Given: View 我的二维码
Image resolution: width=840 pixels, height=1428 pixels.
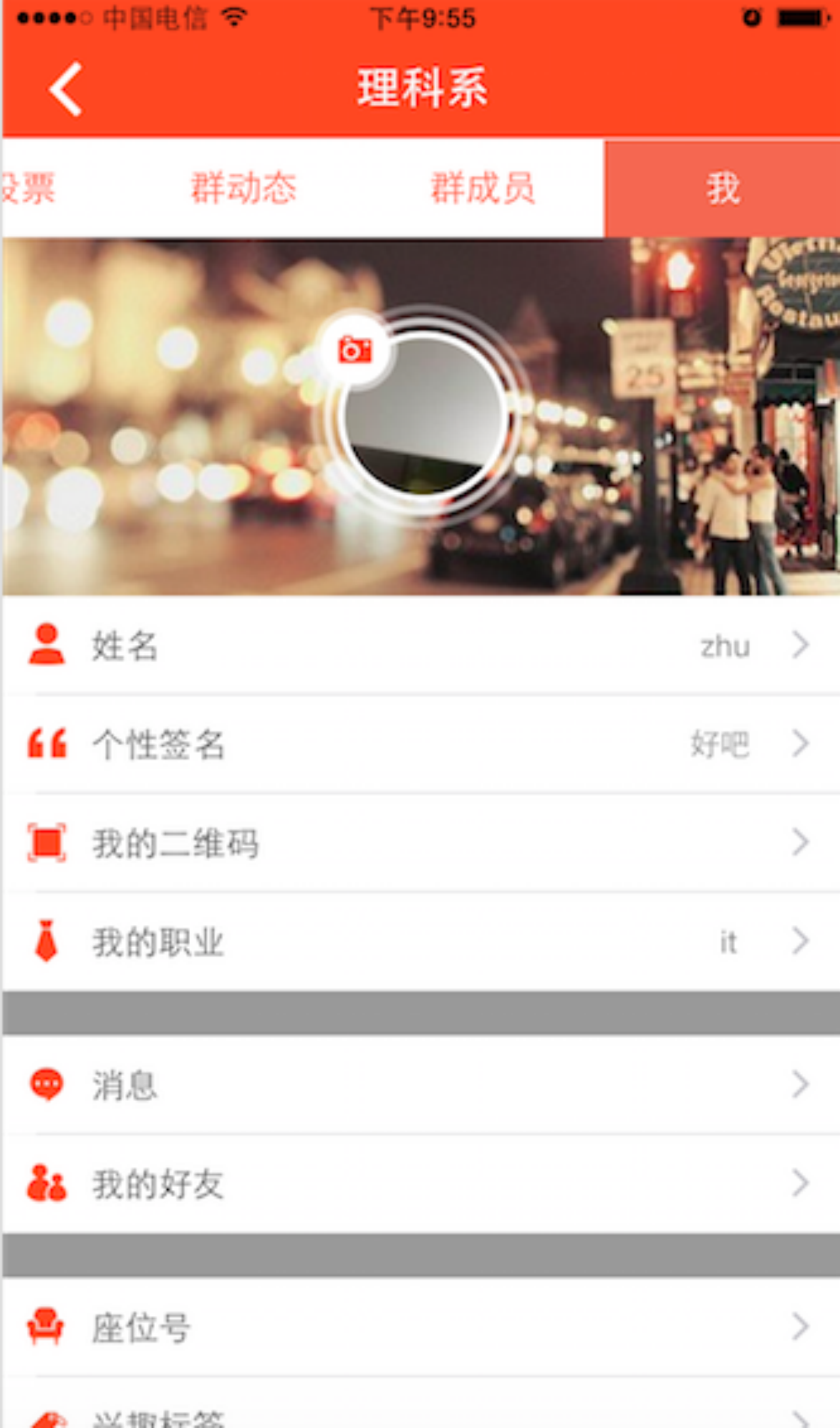Looking at the screenshot, I should [420, 843].
